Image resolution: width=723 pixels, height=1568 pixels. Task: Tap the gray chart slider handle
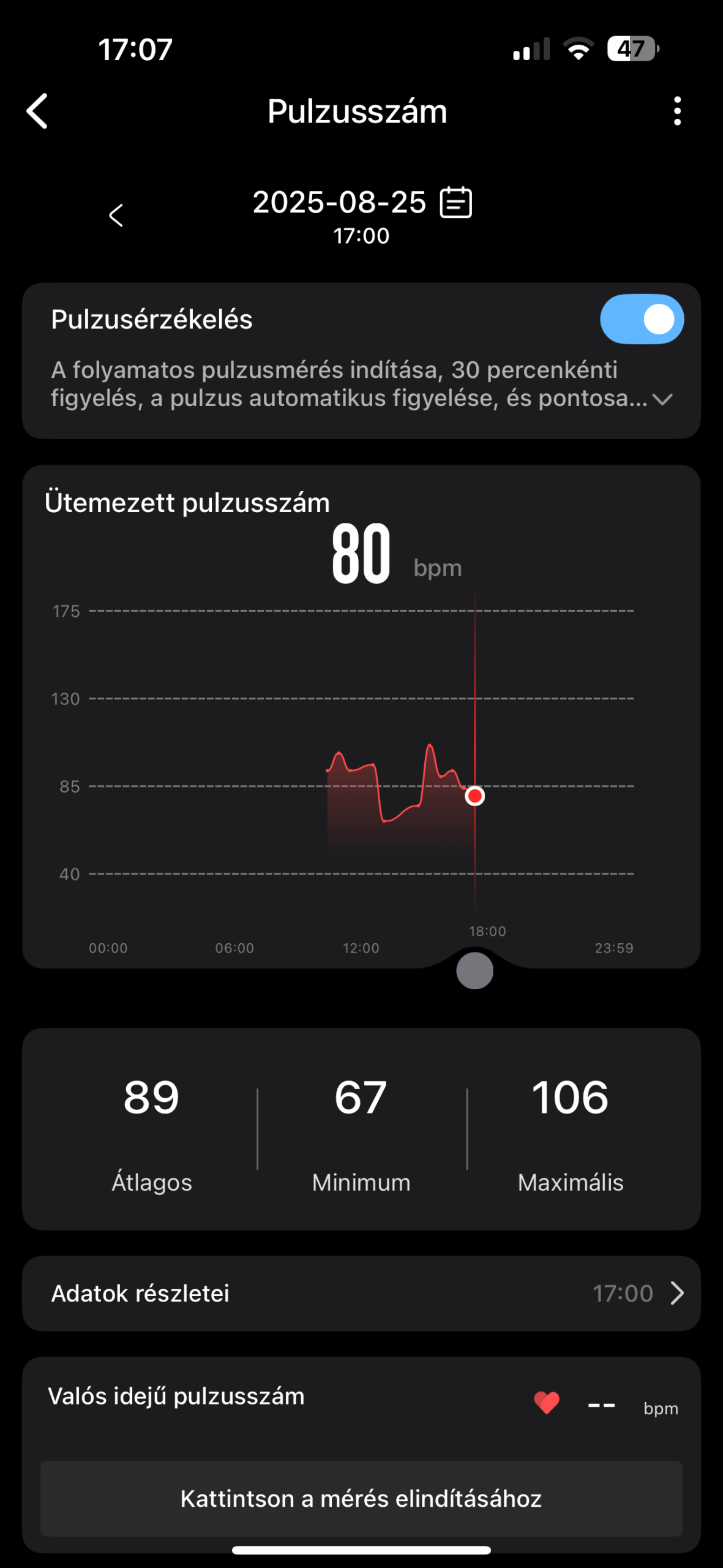(474, 971)
